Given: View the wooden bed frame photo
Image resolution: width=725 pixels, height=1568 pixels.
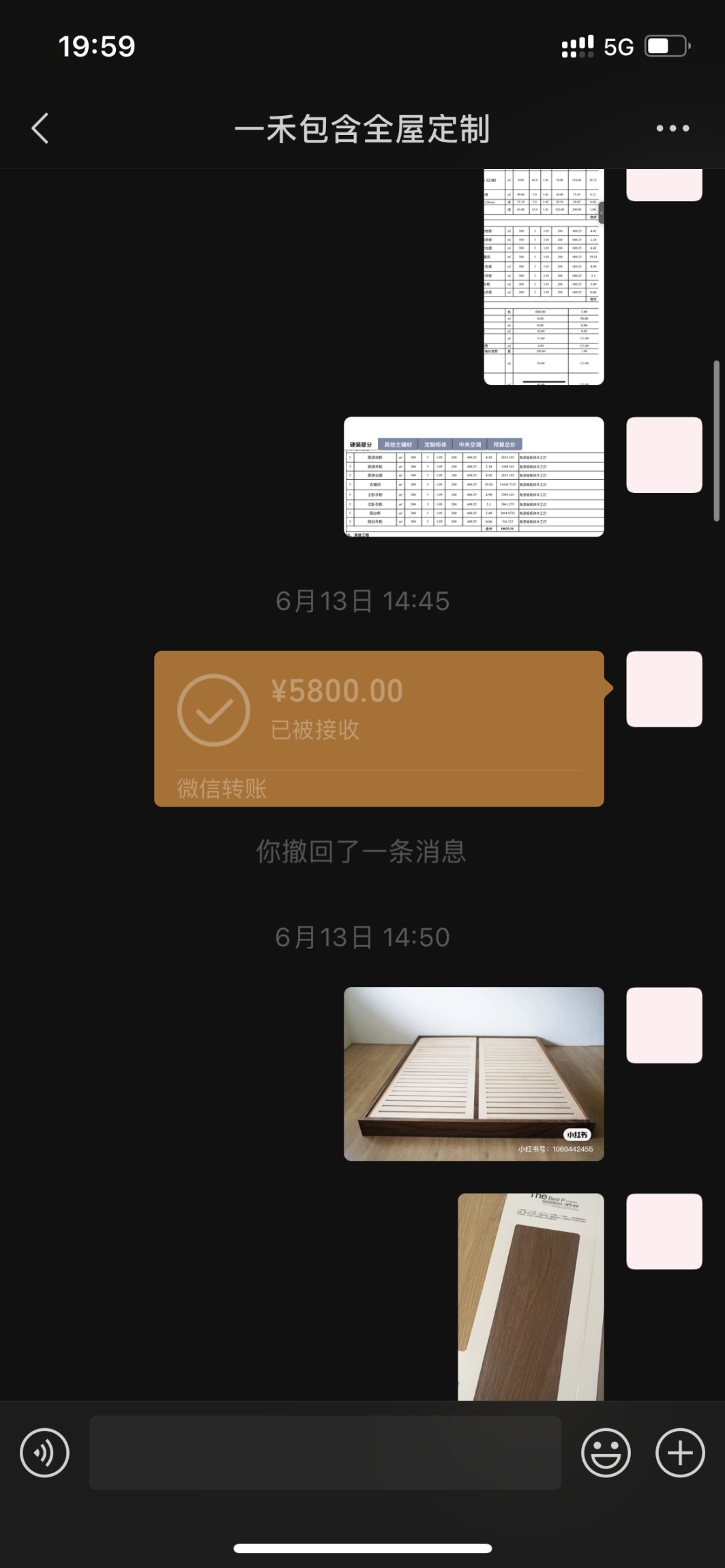Looking at the screenshot, I should [473, 1074].
